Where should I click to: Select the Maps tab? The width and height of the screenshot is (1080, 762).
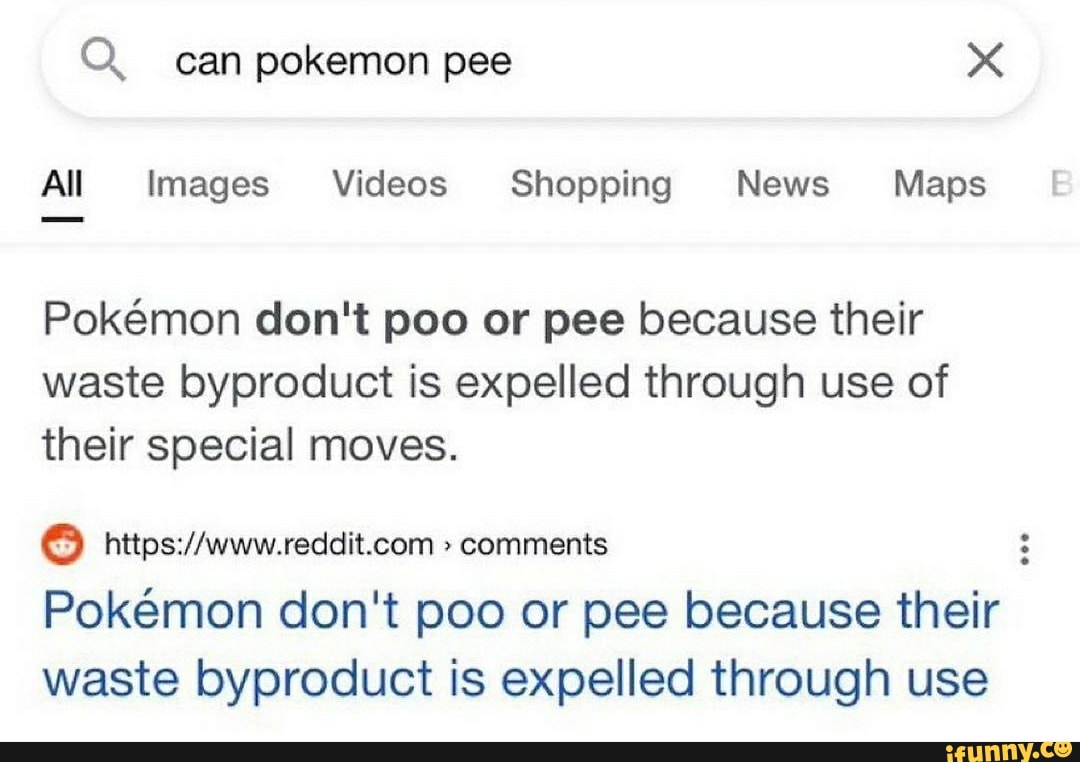coord(939,185)
